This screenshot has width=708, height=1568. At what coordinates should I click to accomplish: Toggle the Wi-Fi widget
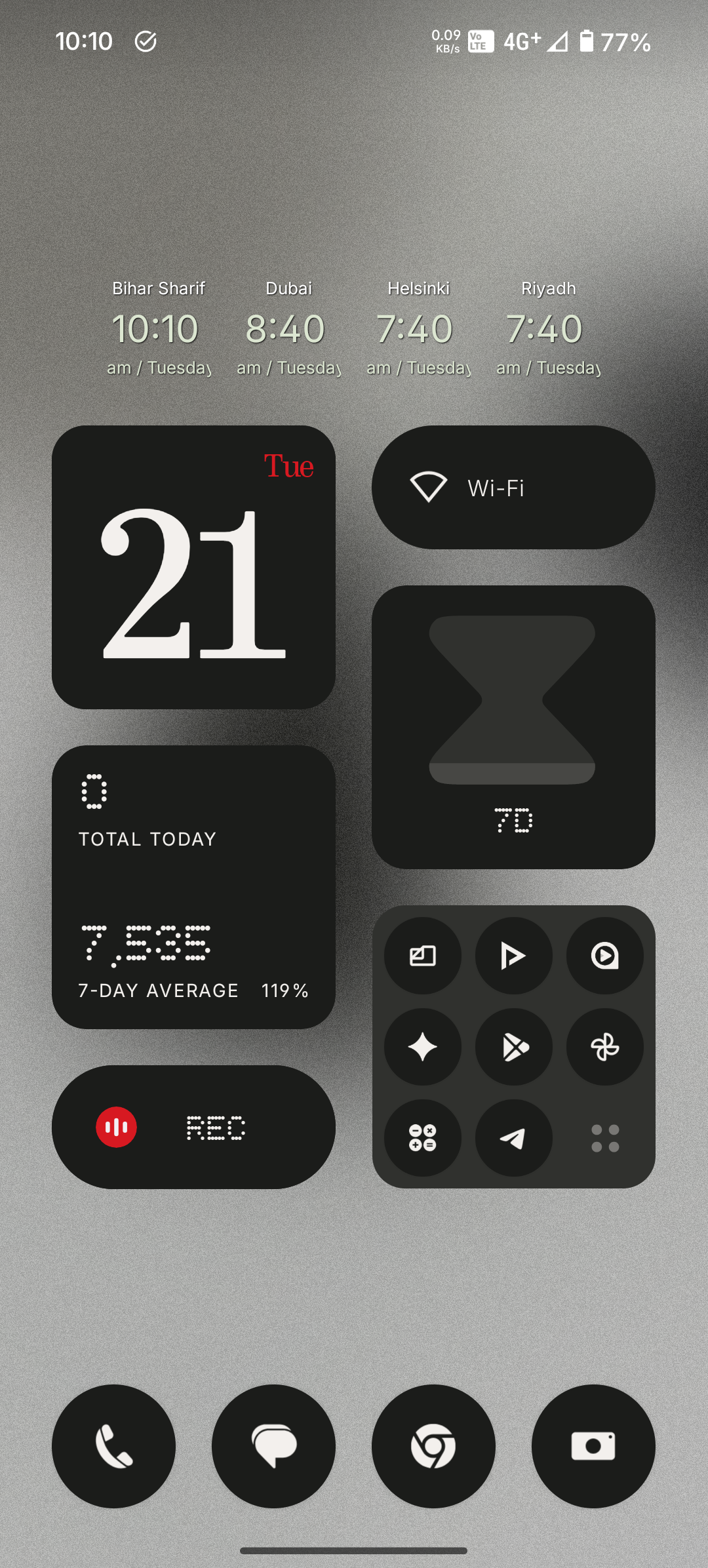513,488
